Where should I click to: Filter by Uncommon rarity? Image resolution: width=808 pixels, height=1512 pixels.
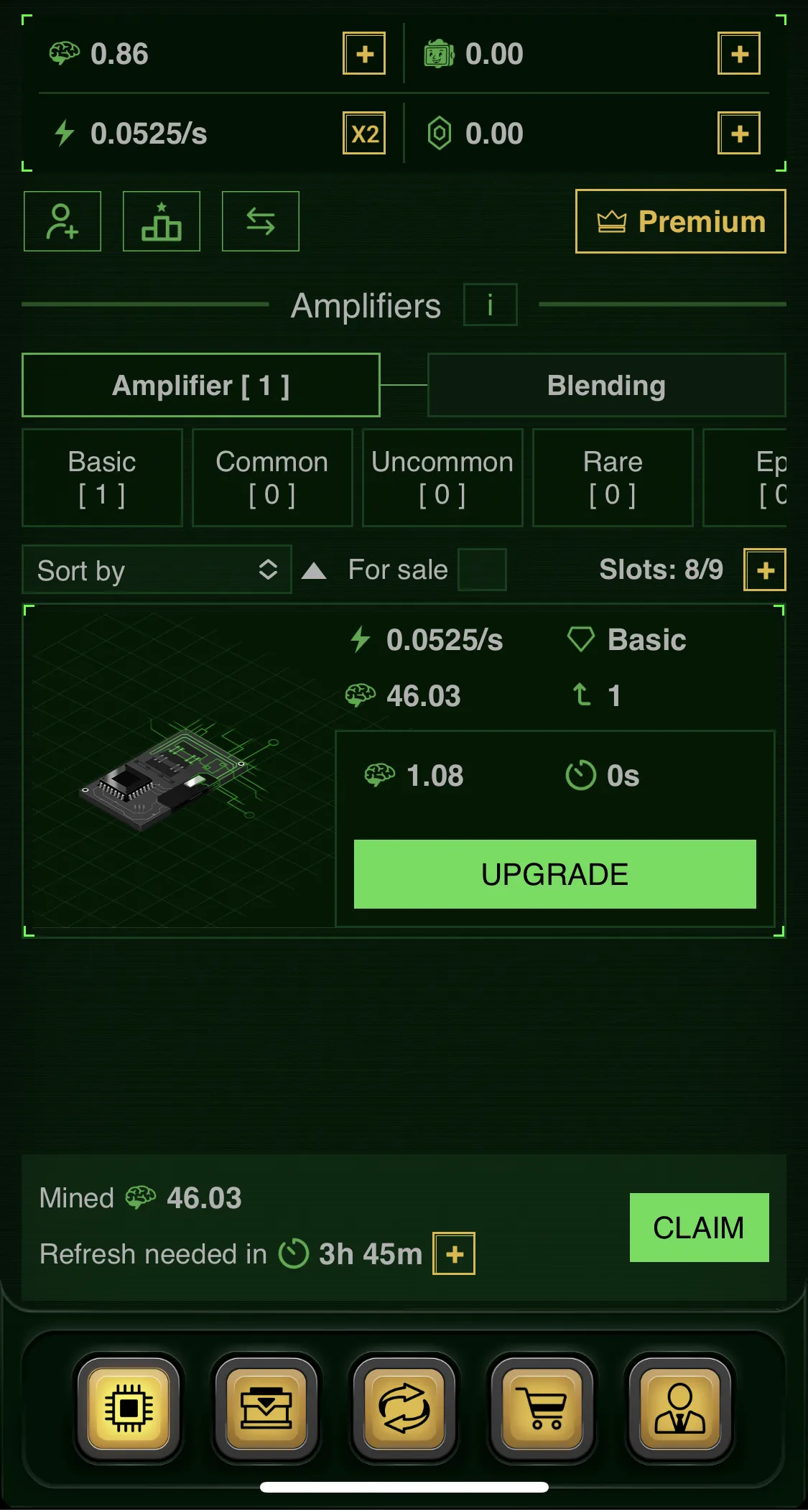442,478
